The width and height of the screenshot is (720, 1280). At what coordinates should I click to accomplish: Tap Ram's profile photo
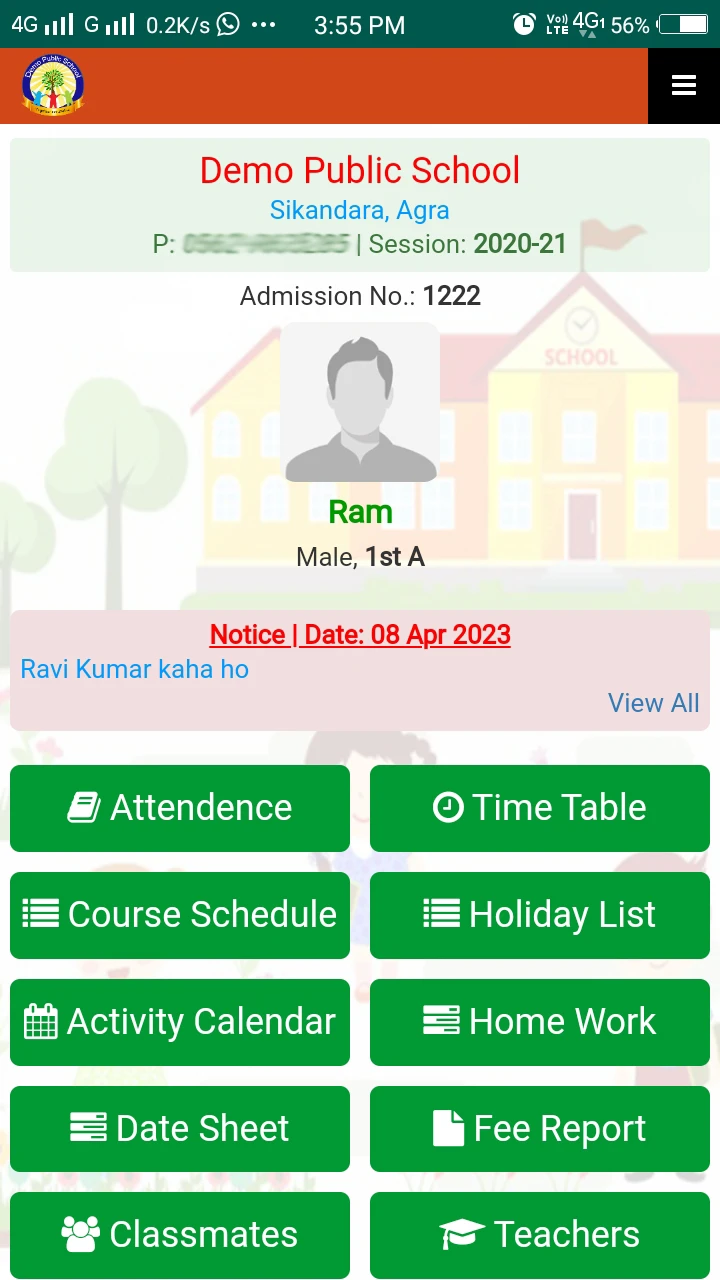[x=360, y=402]
